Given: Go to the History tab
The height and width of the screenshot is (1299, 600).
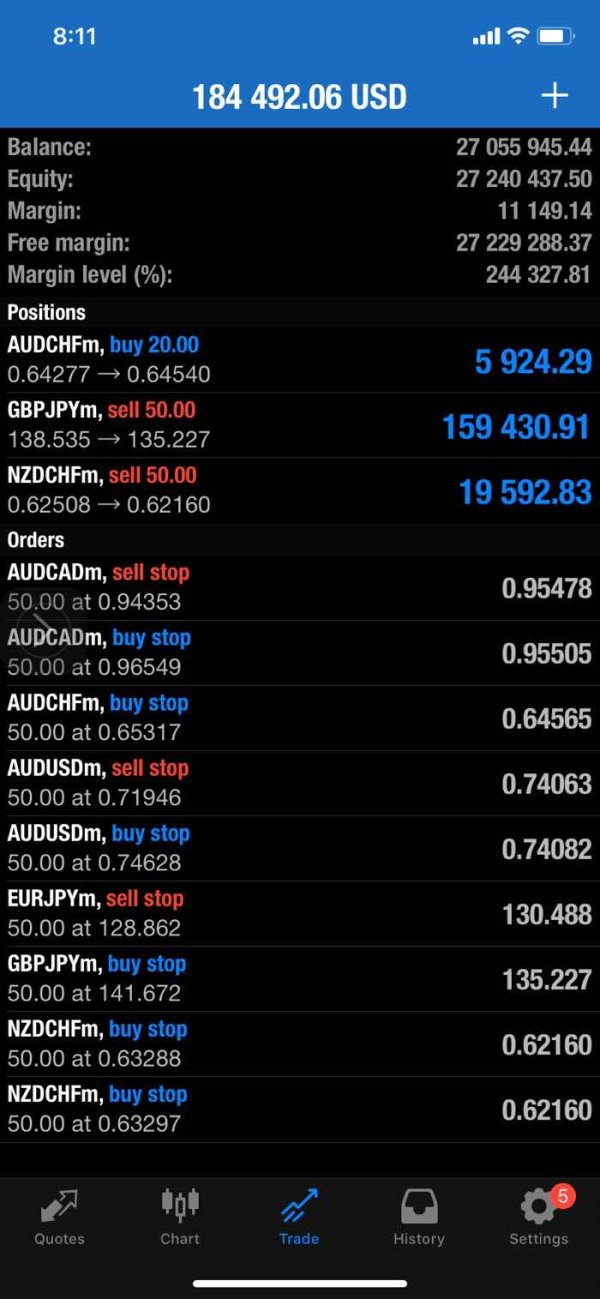Looking at the screenshot, I should [419, 1217].
